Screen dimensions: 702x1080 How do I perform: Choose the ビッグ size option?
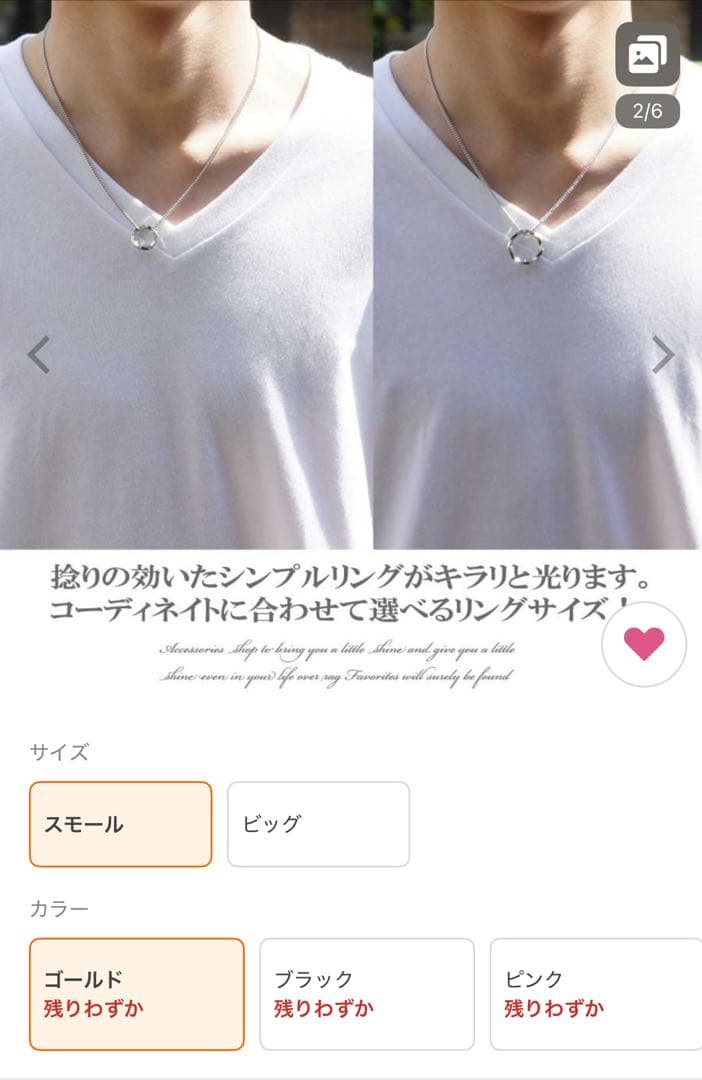318,824
